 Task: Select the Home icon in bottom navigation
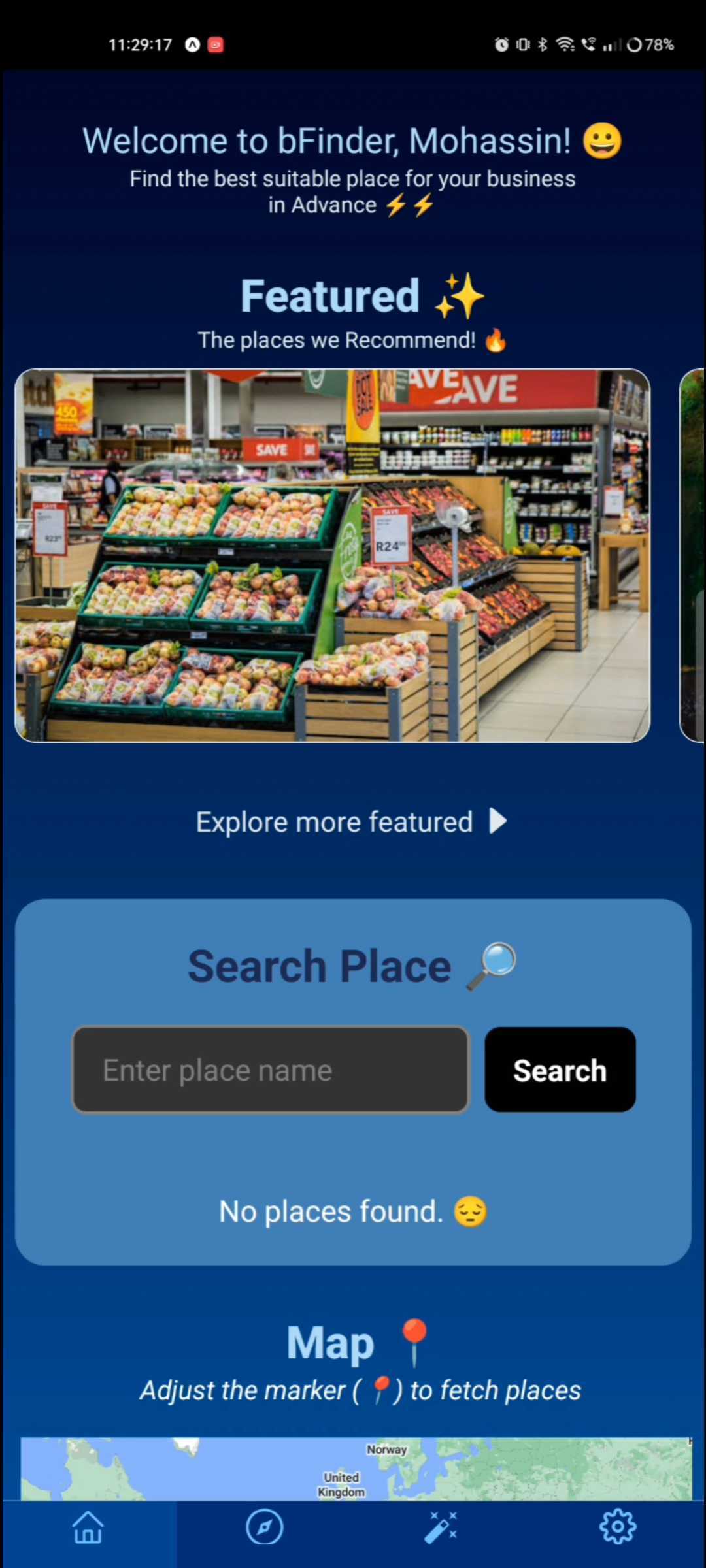(87, 1527)
